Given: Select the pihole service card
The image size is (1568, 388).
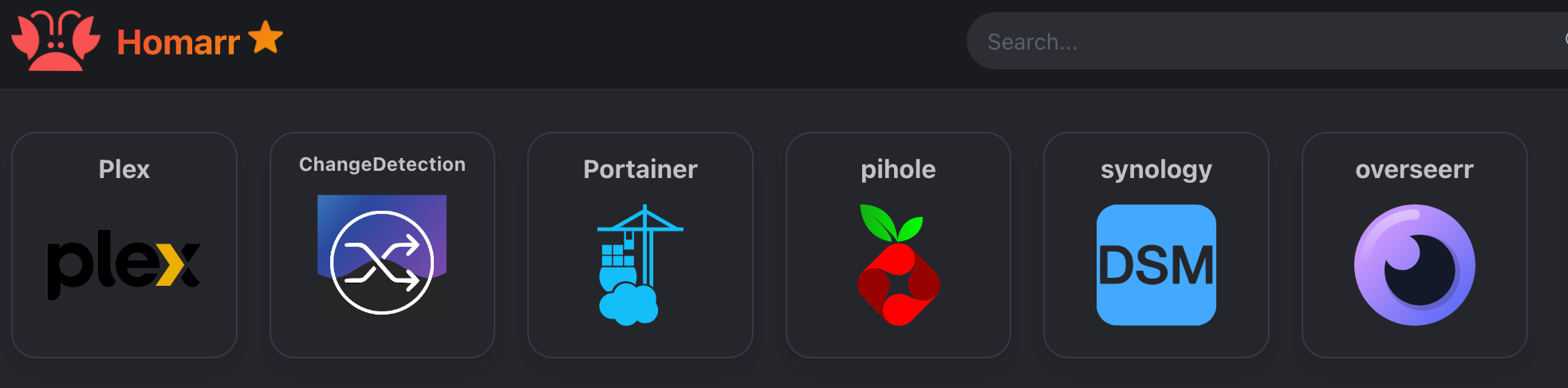Looking at the screenshot, I should [x=898, y=245].
